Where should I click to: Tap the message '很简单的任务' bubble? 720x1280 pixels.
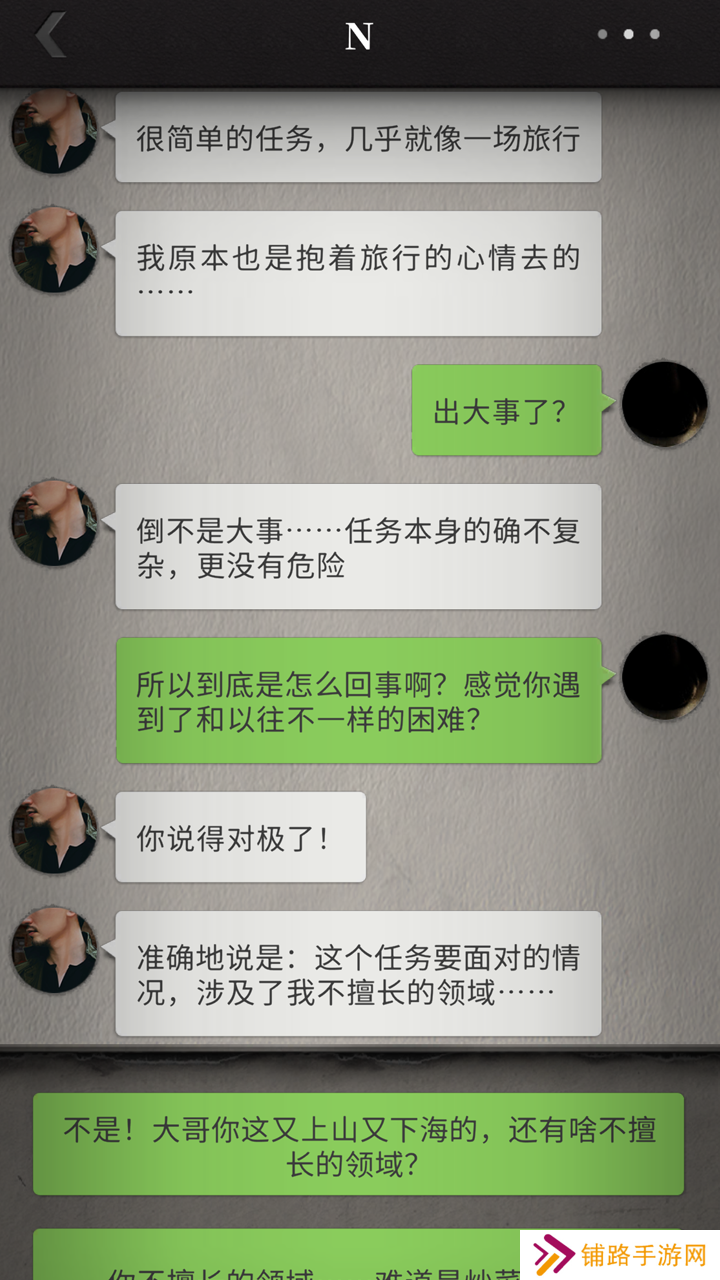click(x=357, y=137)
